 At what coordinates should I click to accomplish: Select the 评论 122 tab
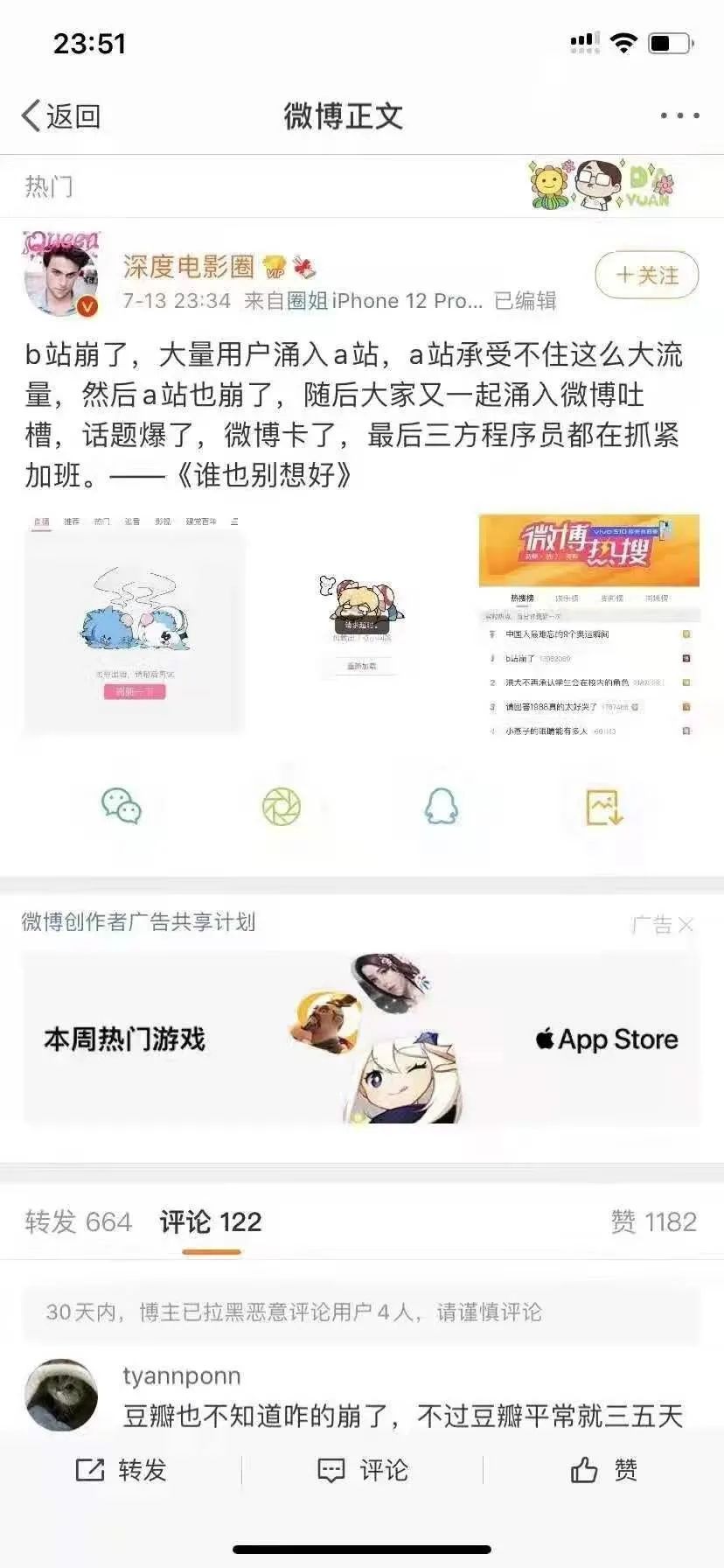click(x=211, y=1221)
